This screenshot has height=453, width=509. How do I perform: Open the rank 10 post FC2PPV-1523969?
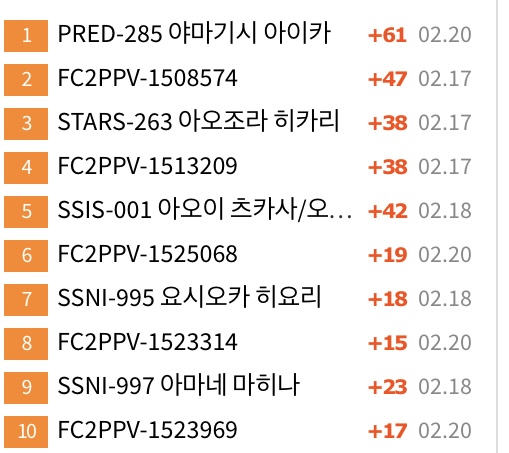pos(147,430)
